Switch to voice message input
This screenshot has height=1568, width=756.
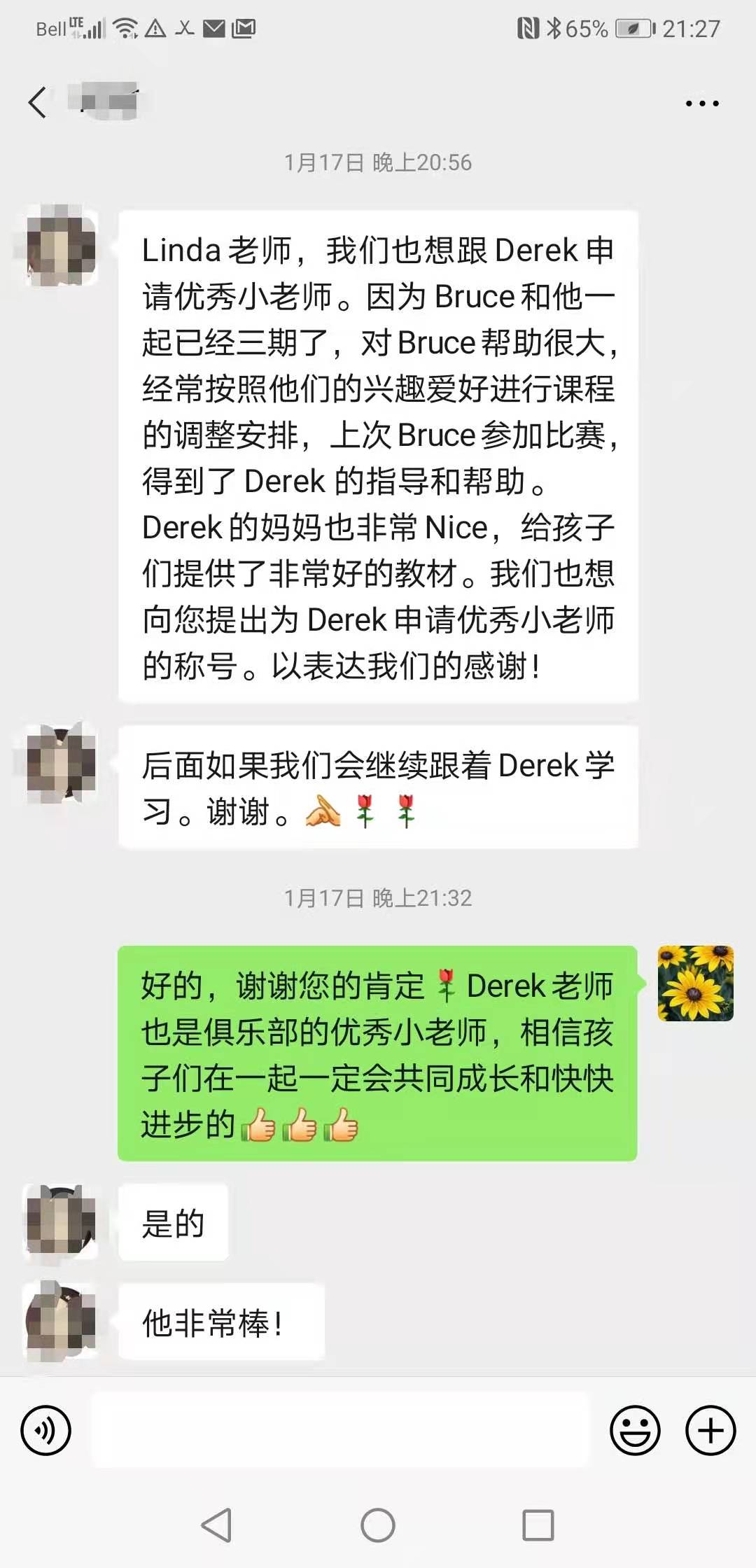(46, 1430)
